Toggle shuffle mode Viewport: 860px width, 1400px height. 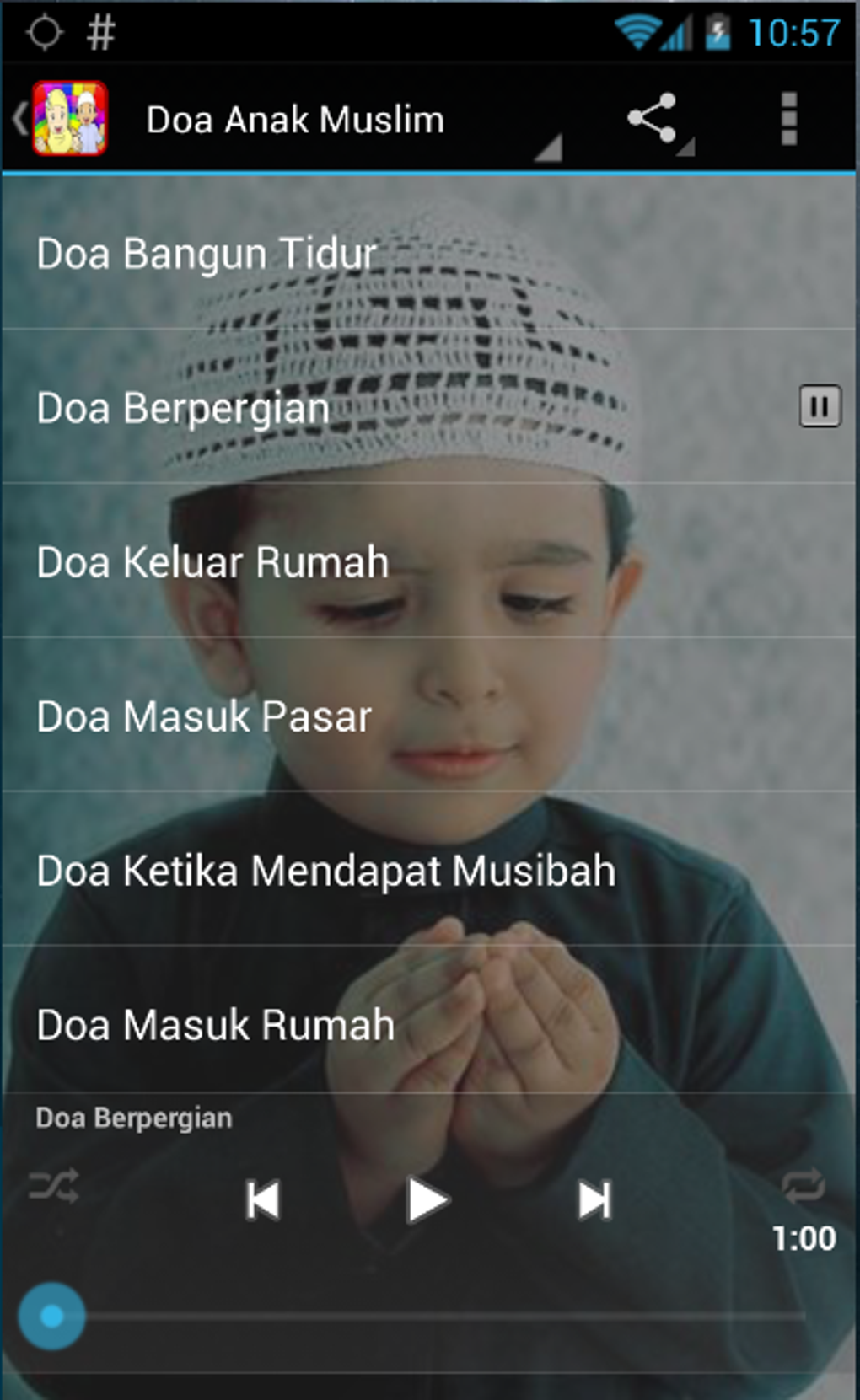point(55,1186)
